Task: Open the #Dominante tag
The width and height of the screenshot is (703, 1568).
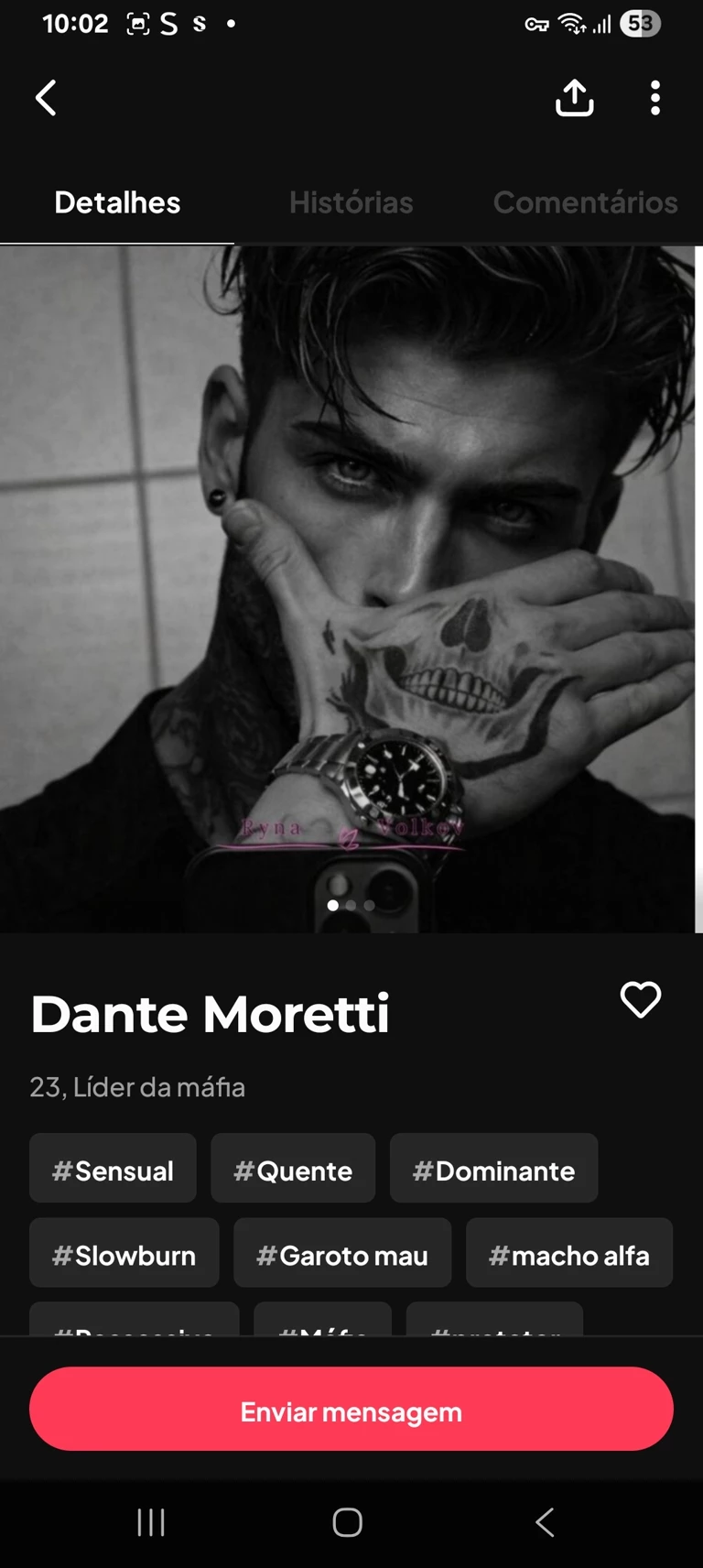Action: coord(493,1170)
